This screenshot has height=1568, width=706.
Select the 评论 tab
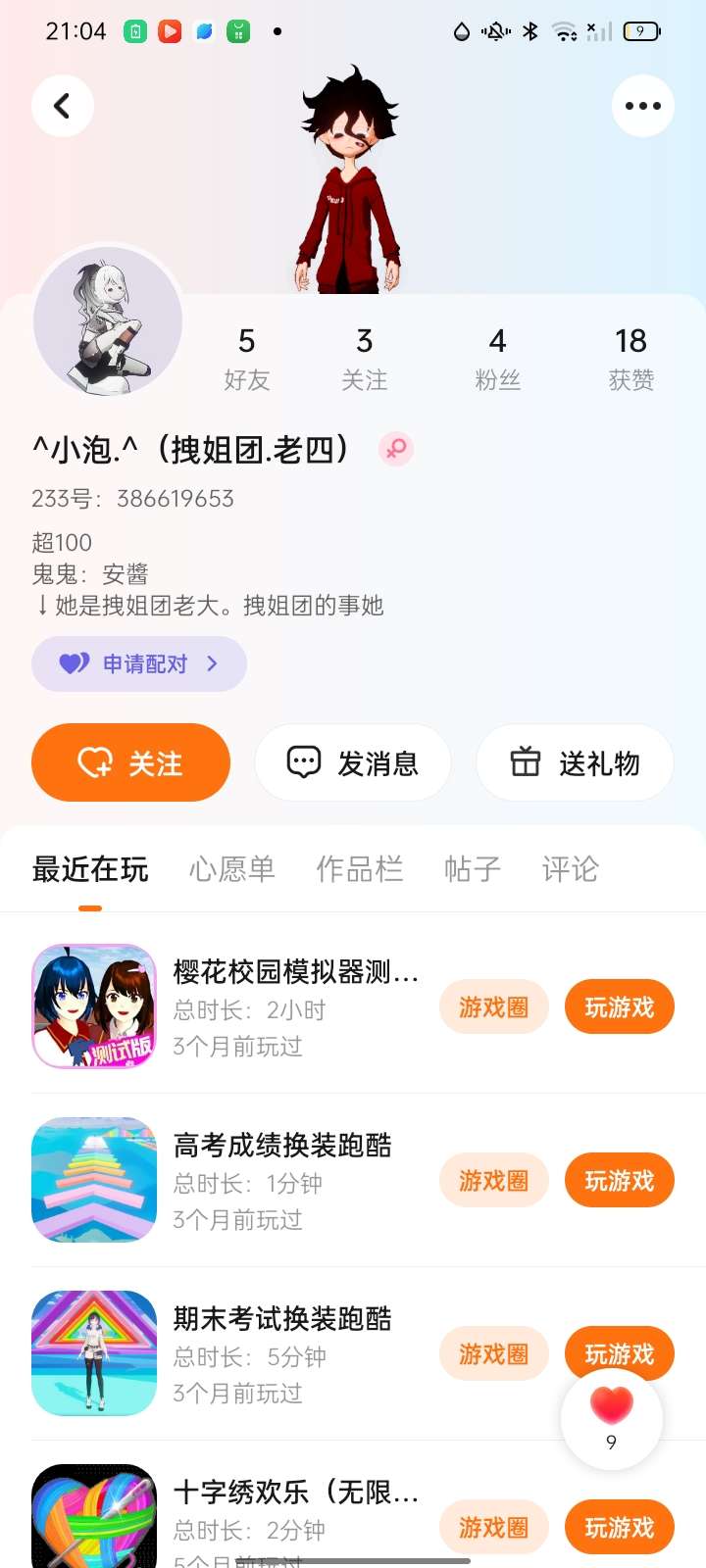click(570, 869)
